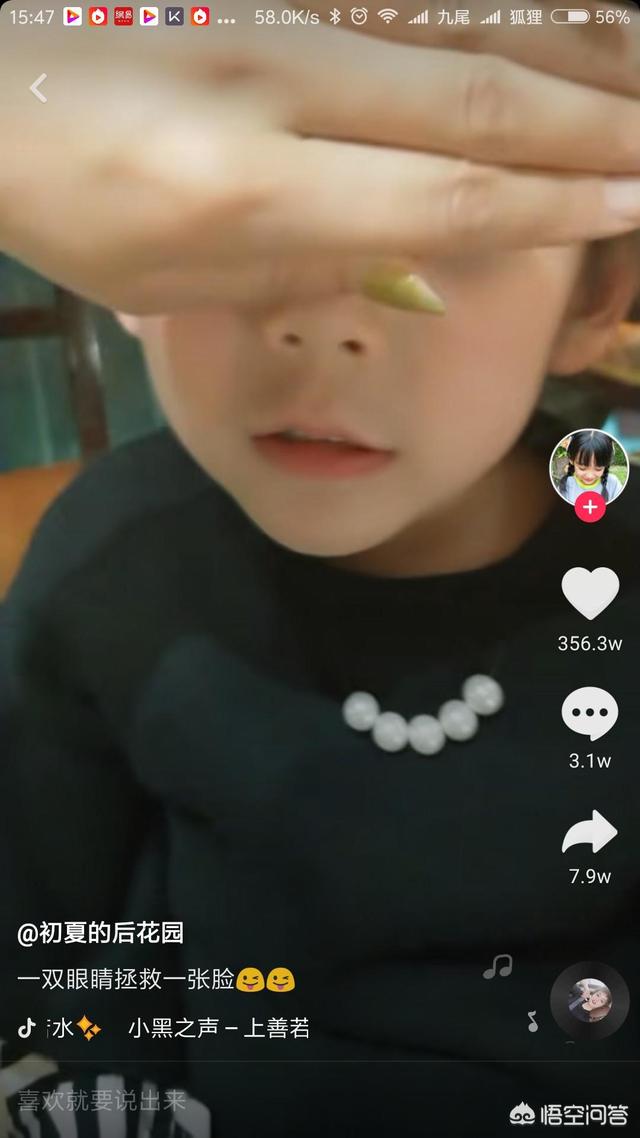Open the 小黑之声 sound track
The width and height of the screenshot is (640, 1138).
tap(218, 1027)
